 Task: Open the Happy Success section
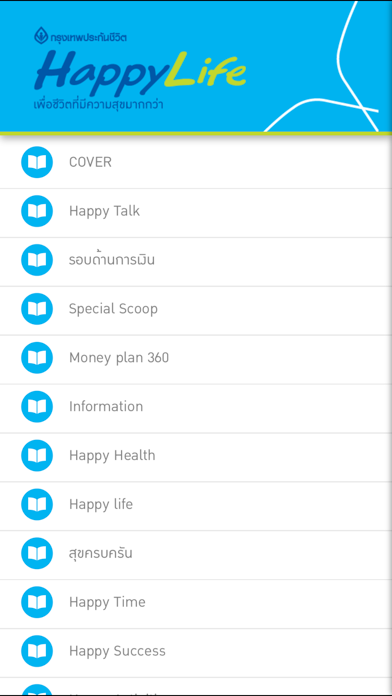(x=196, y=652)
